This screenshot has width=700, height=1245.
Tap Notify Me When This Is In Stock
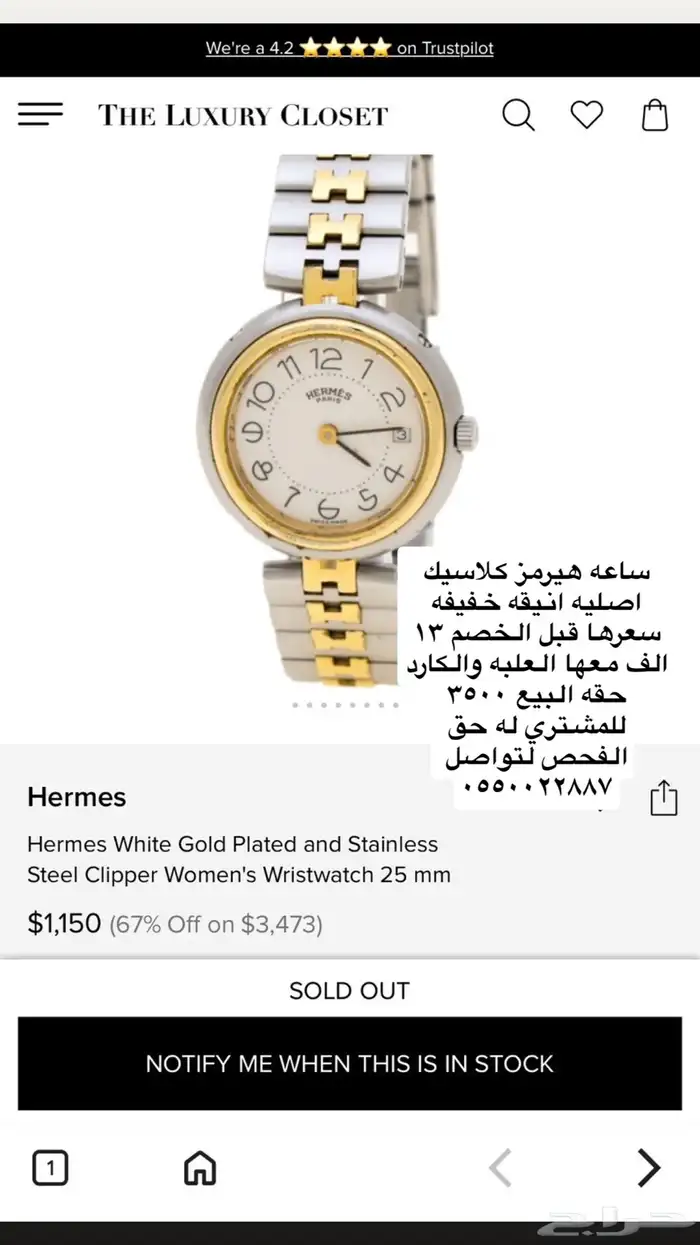click(349, 1064)
